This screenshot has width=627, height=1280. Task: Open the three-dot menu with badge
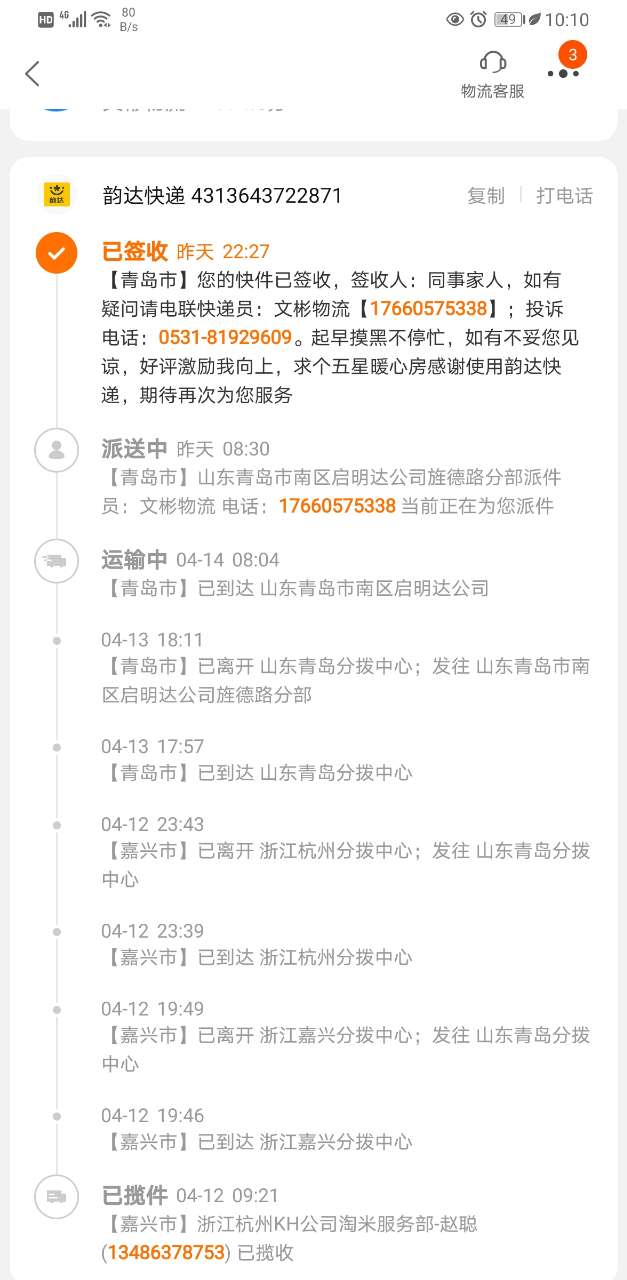563,72
